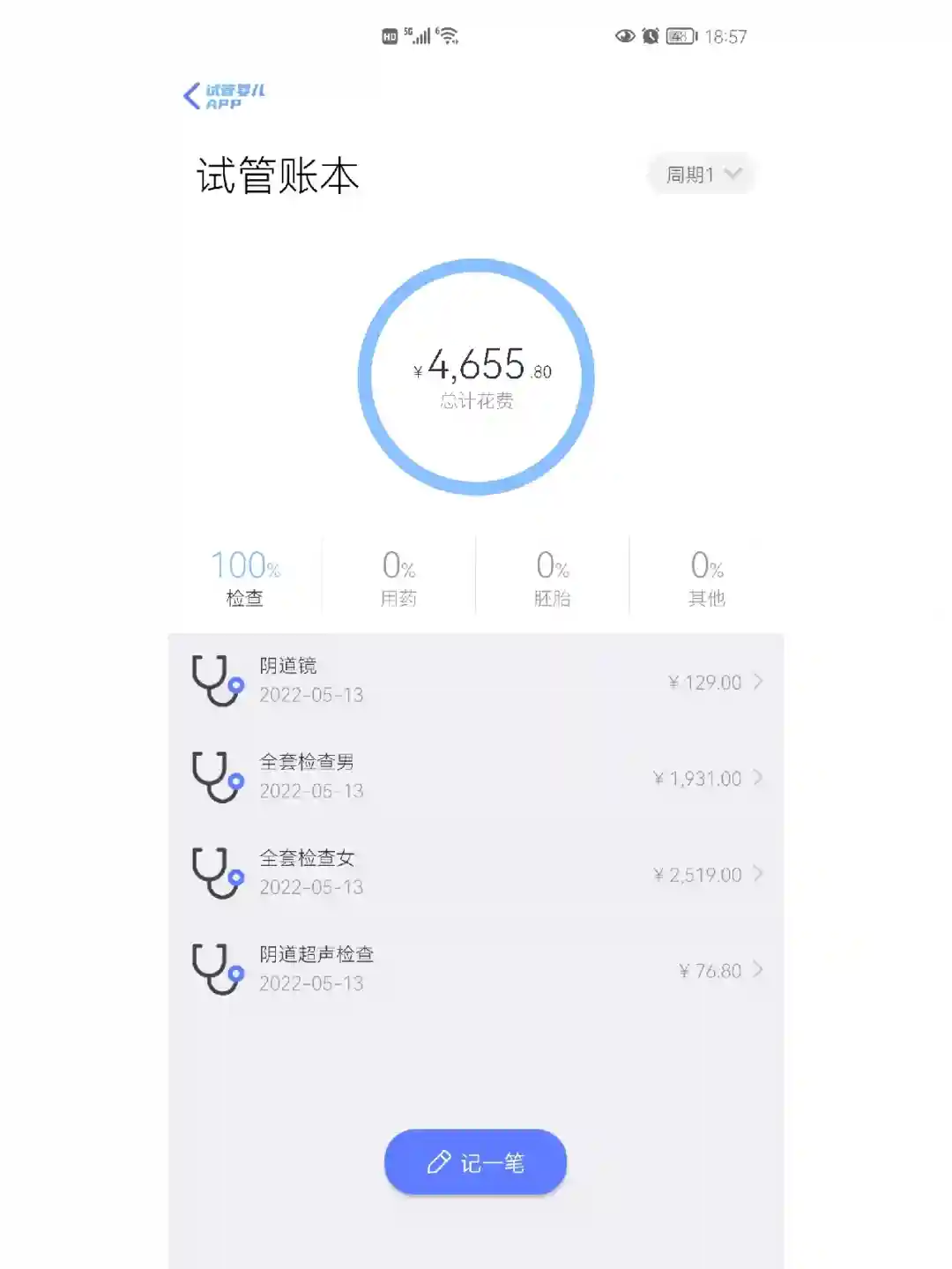View the 全套检查女 expense details
Screen dimensions: 952x1269
[476, 873]
